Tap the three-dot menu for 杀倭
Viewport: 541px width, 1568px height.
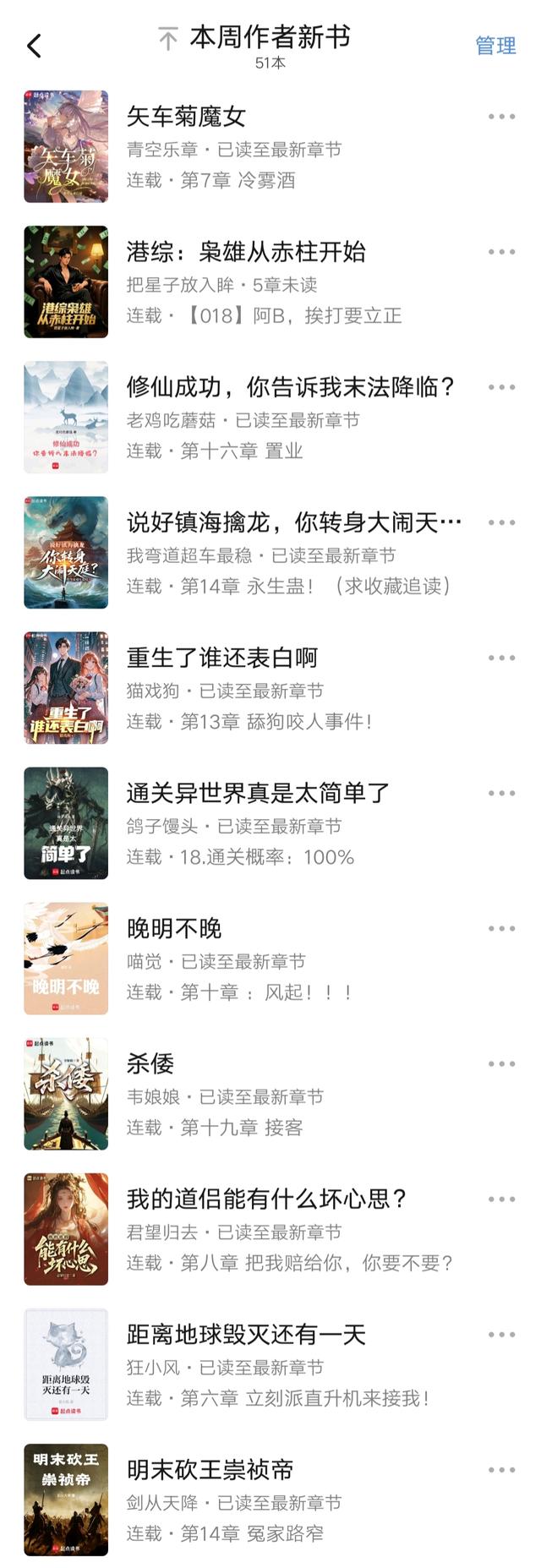point(501,1063)
